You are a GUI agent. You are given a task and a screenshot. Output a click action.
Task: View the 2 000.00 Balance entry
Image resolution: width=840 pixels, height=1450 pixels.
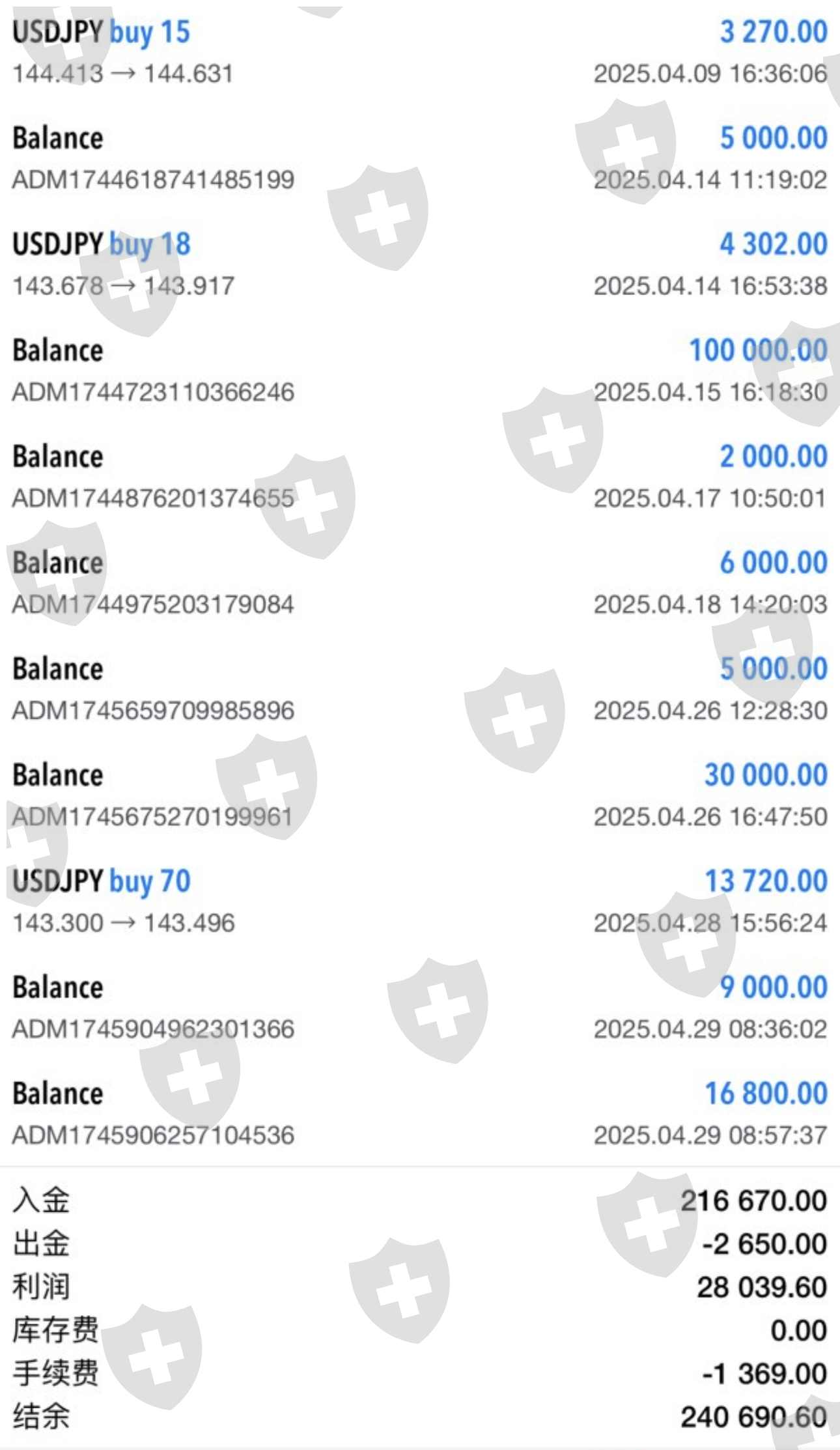(x=419, y=477)
